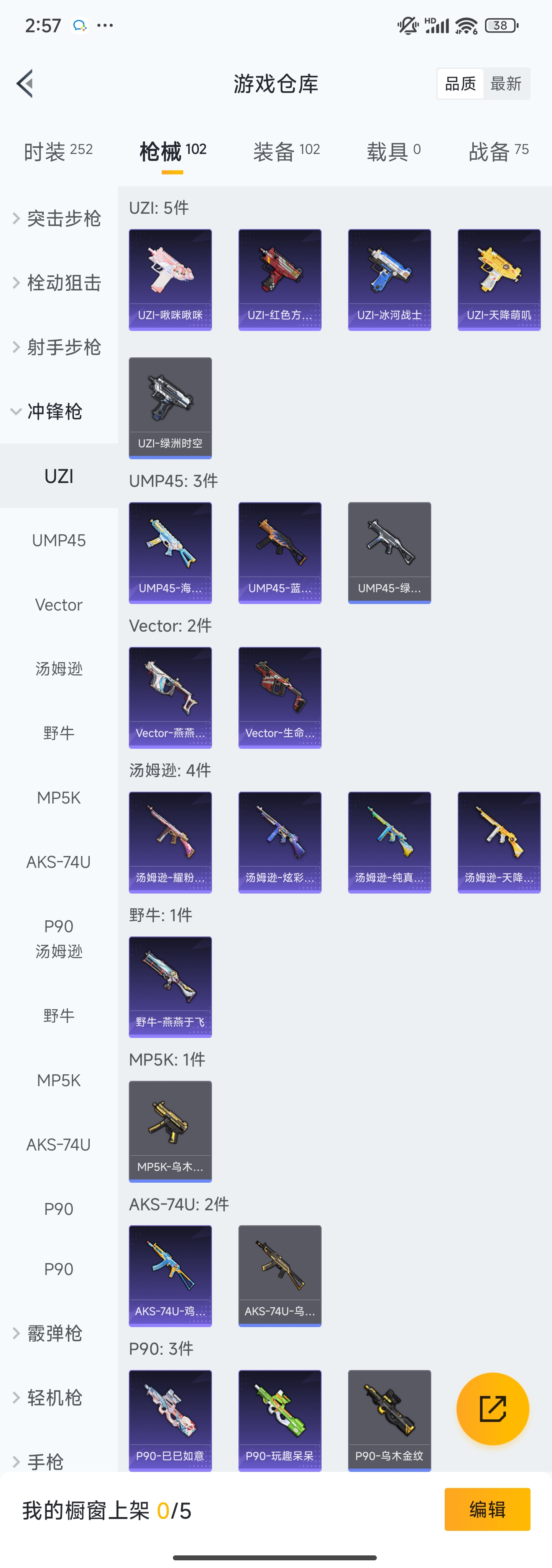Viewport: 552px width, 1568px height.
Task: Tap the 编辑 button
Action: (487, 1509)
